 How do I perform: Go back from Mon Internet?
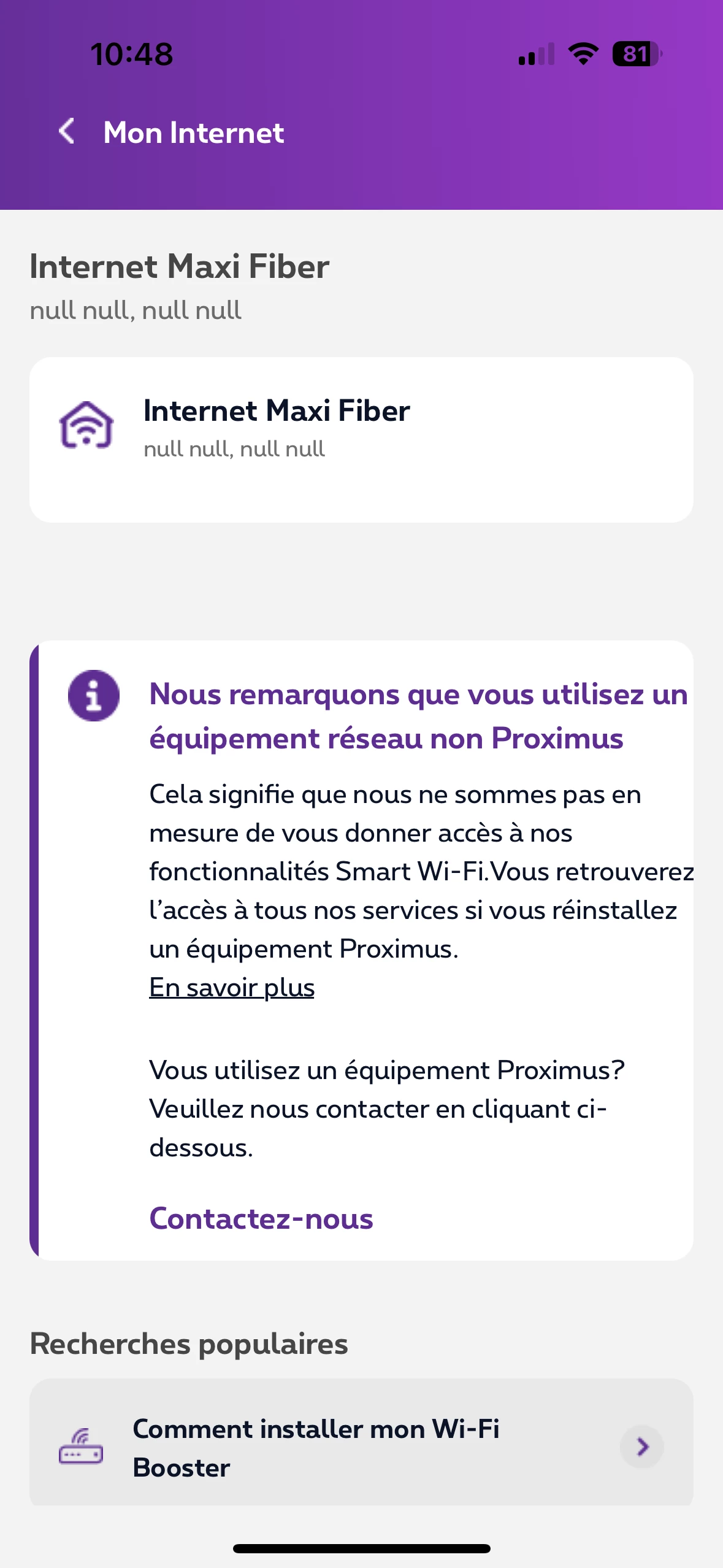(67, 131)
